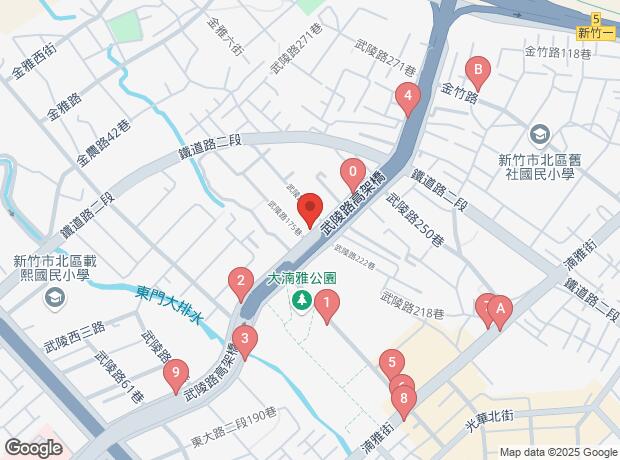Tap map marker 0
This screenshot has width=620, height=460.
tap(352, 174)
